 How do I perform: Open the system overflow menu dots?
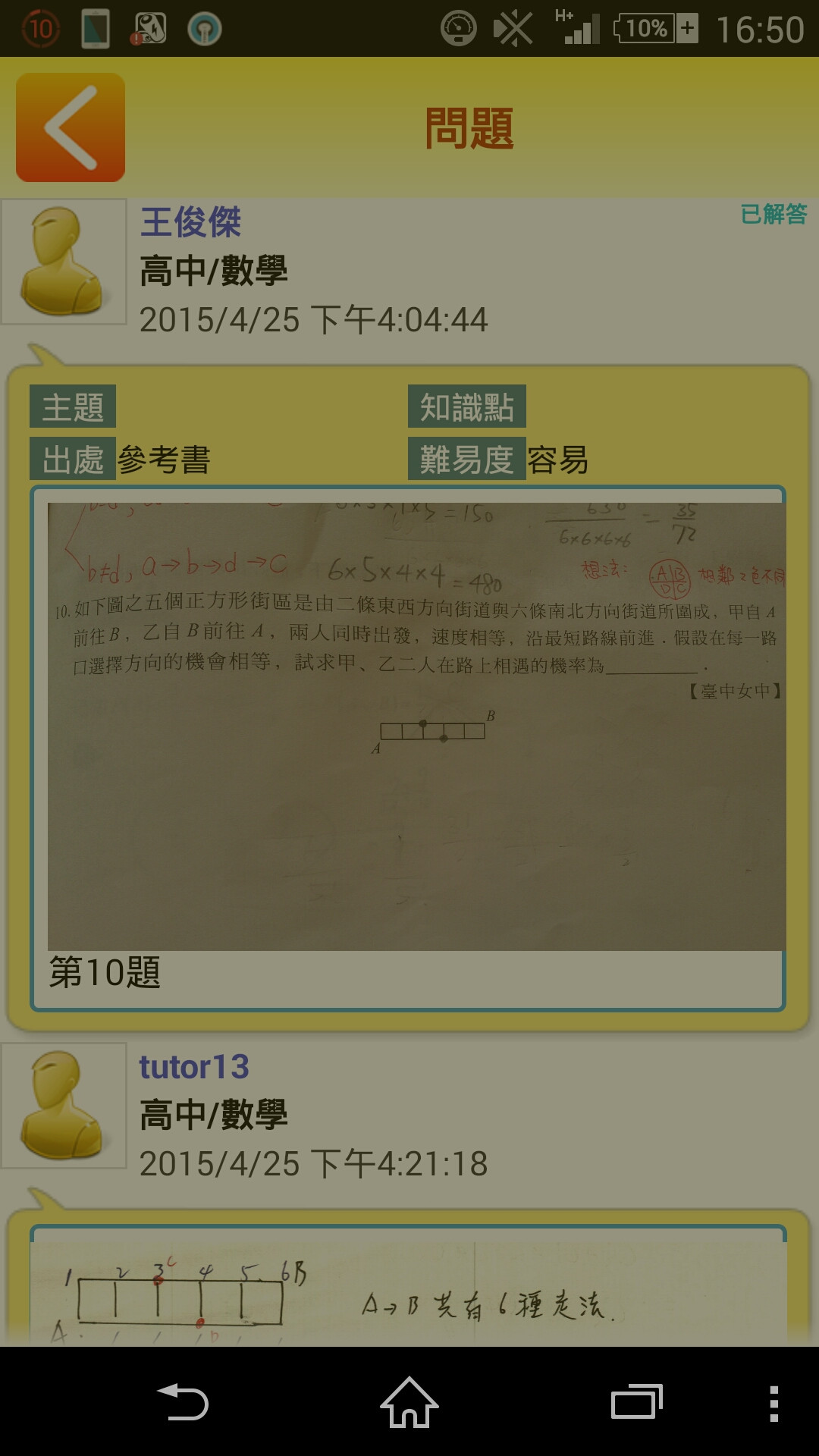click(x=773, y=1403)
